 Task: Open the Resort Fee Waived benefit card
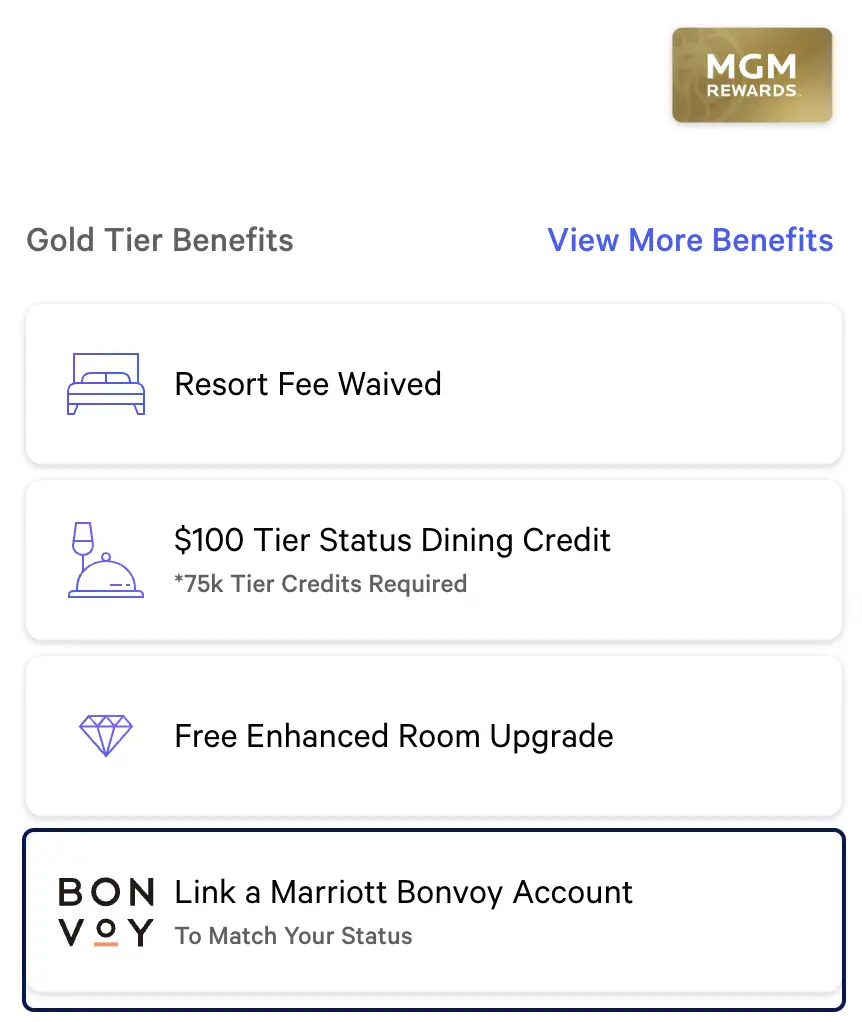(433, 385)
